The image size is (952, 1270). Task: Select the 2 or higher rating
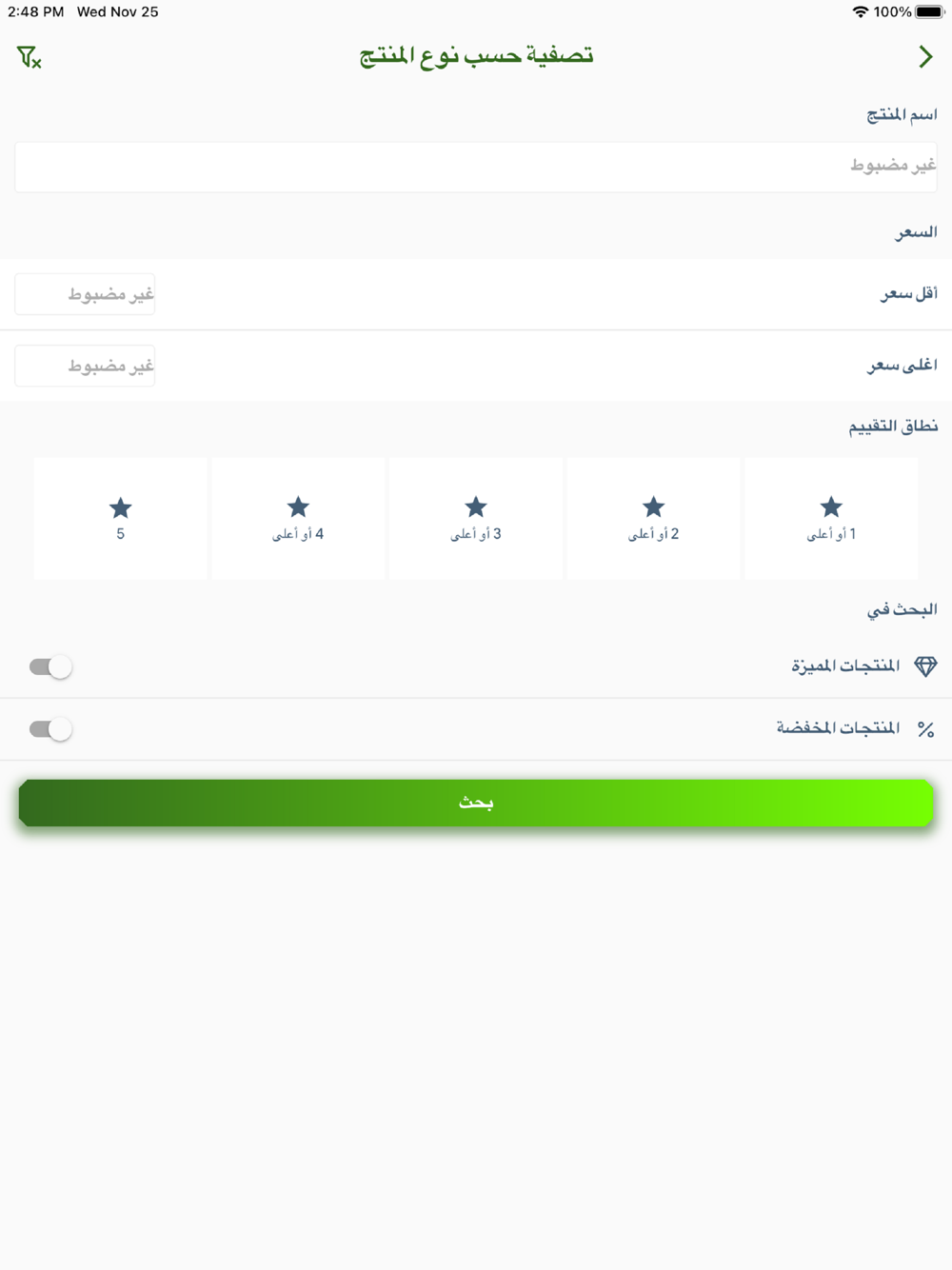[x=653, y=519]
